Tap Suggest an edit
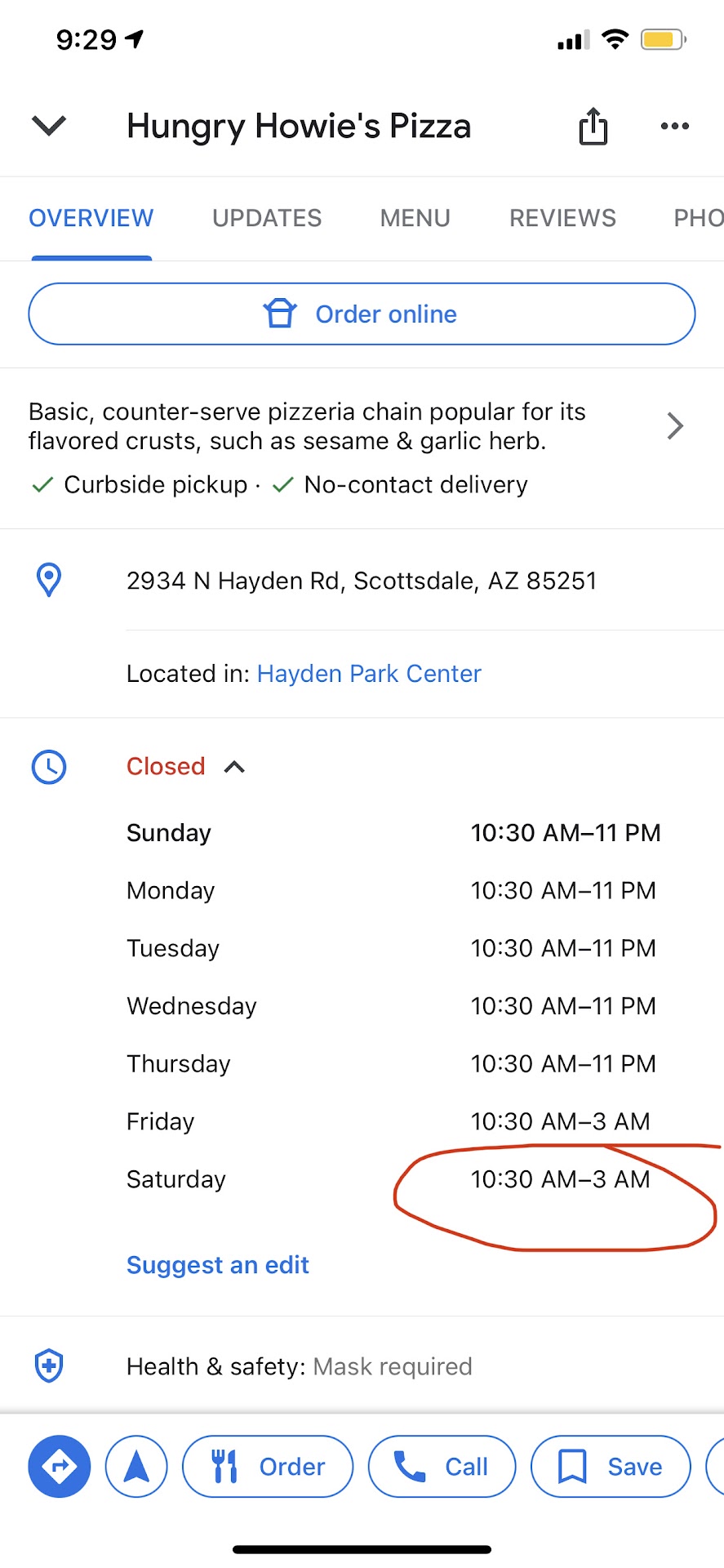 217,1265
